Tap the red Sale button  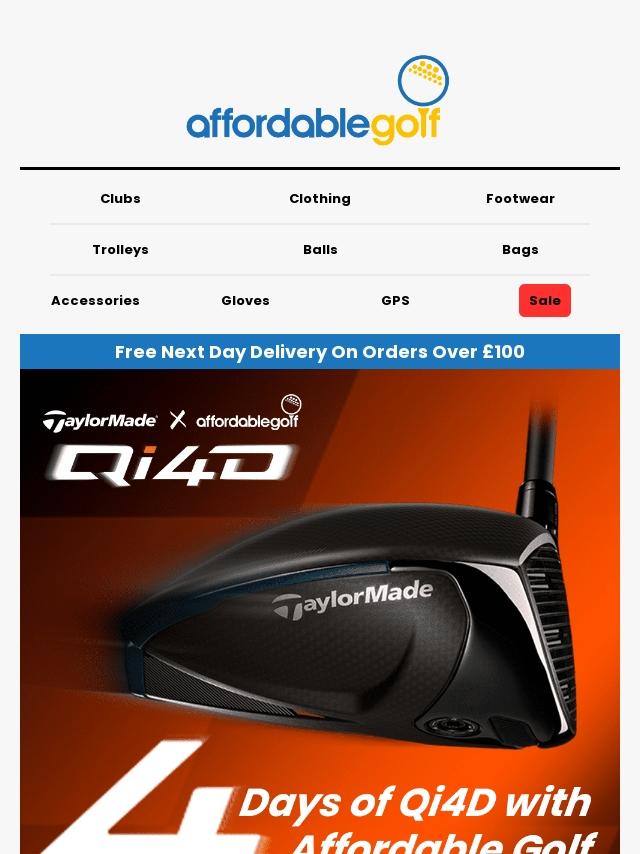pyautogui.click(x=545, y=301)
